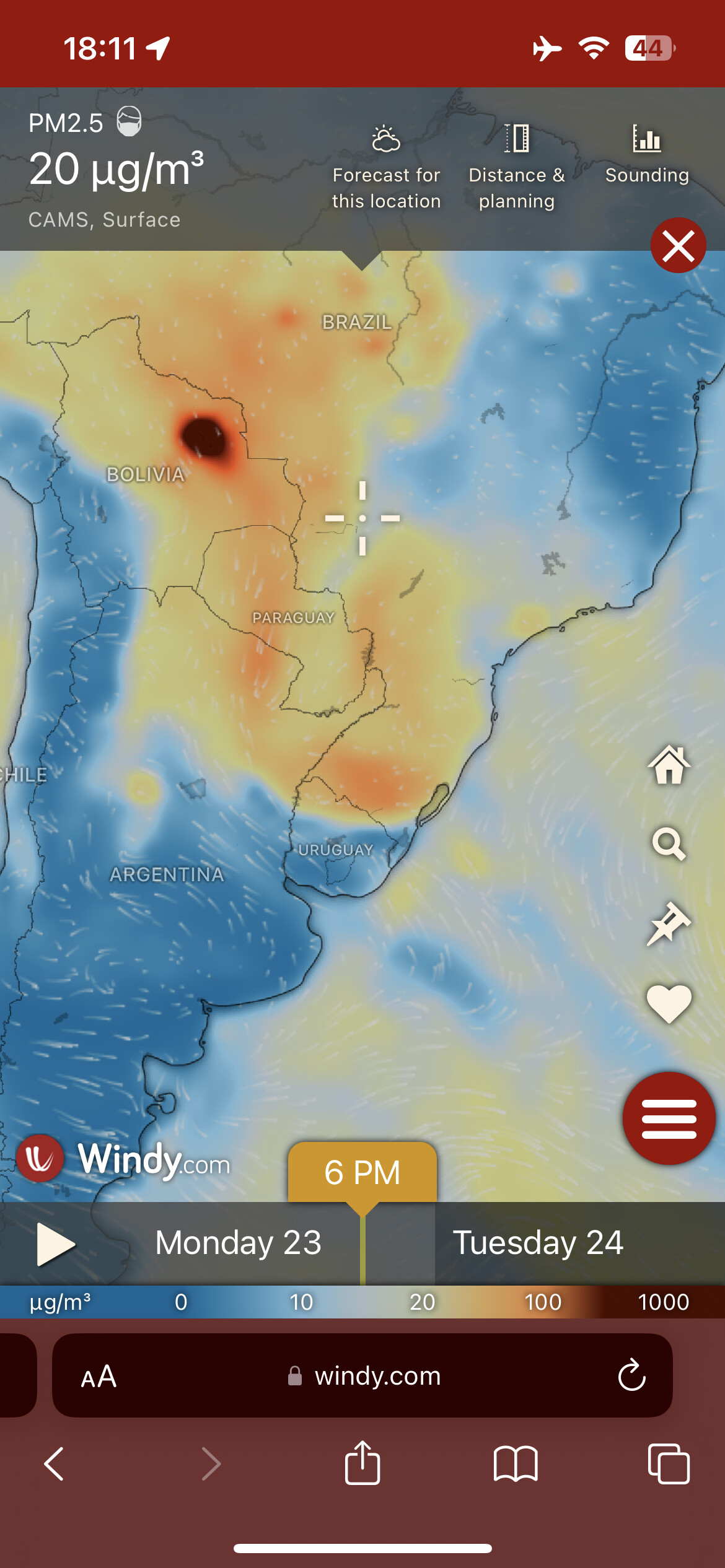Close the location info panel
The width and height of the screenshot is (725, 1568).
(x=678, y=246)
